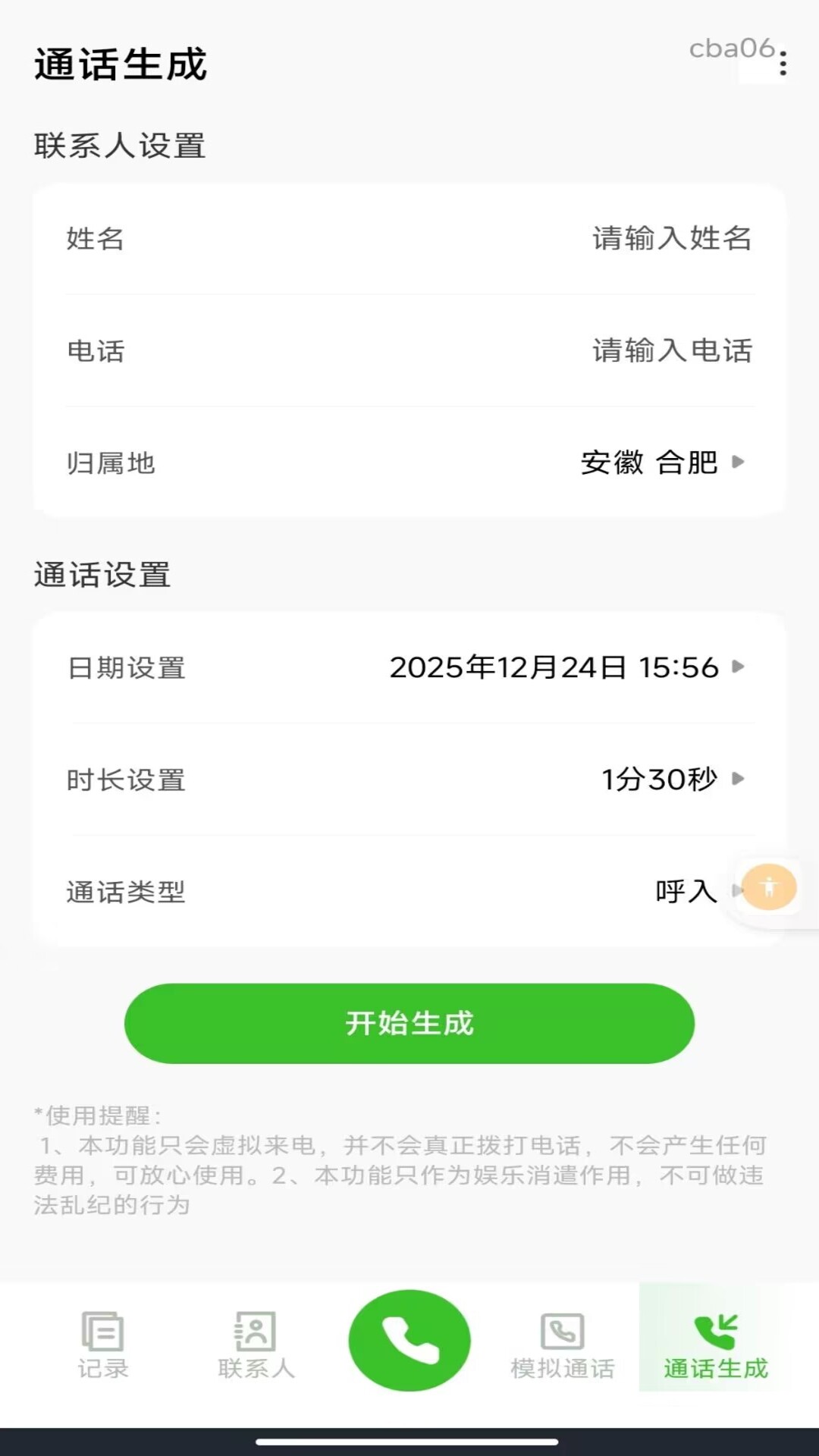
Task: Click the 请输入电话 phone input field
Action: [x=671, y=350]
